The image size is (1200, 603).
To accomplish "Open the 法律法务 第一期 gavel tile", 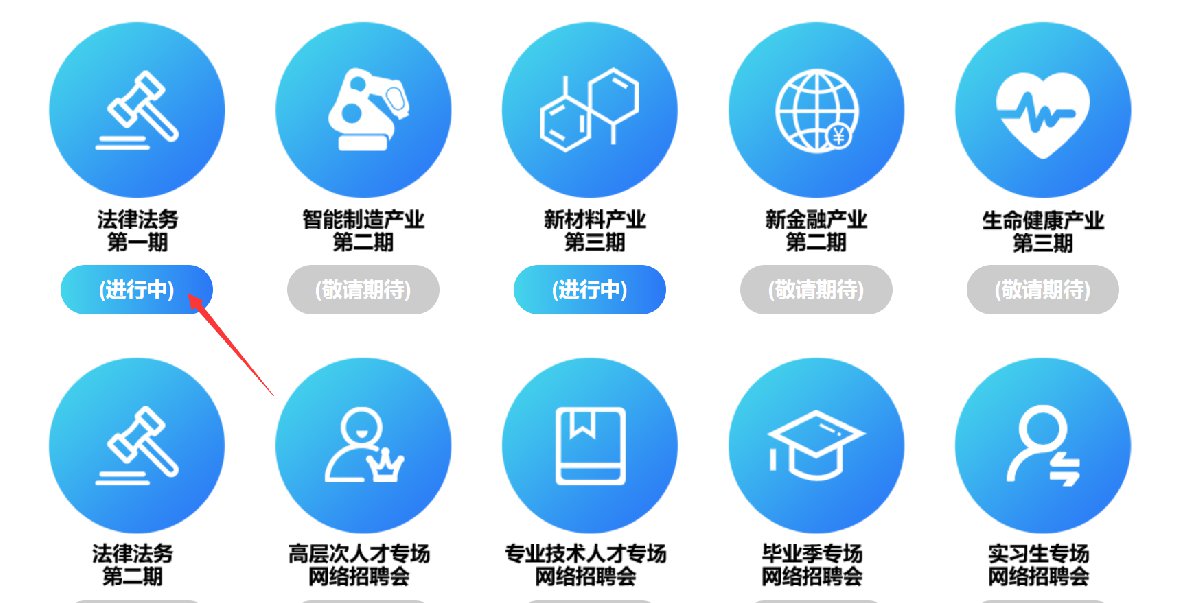I will (x=137, y=110).
